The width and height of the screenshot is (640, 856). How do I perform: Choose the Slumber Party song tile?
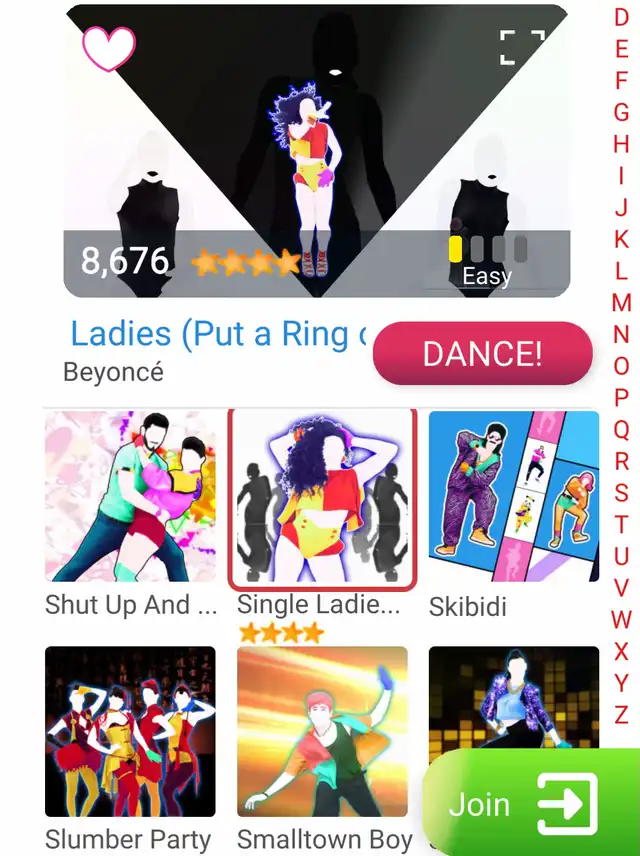click(130, 731)
